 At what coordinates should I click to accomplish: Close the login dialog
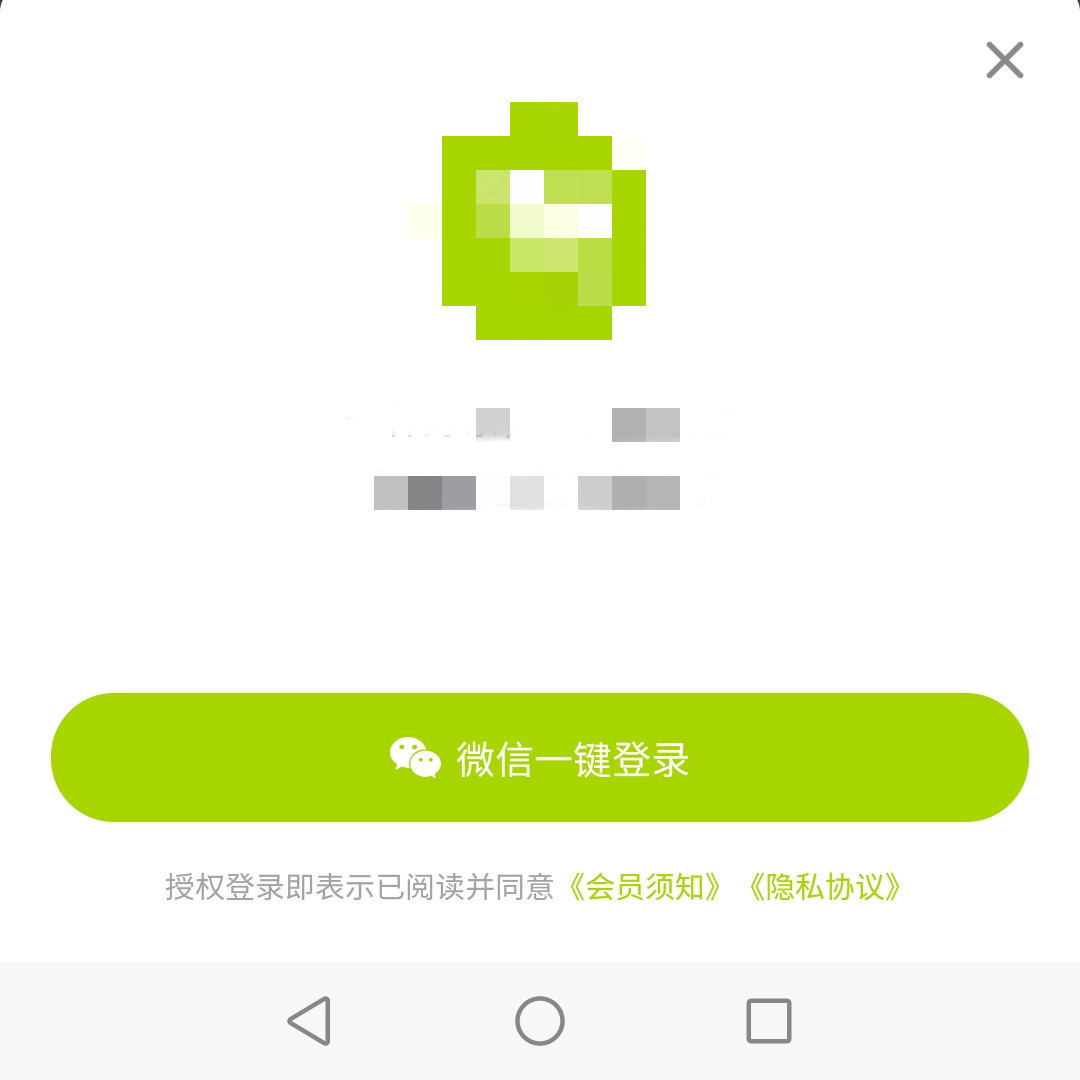[x=1004, y=60]
